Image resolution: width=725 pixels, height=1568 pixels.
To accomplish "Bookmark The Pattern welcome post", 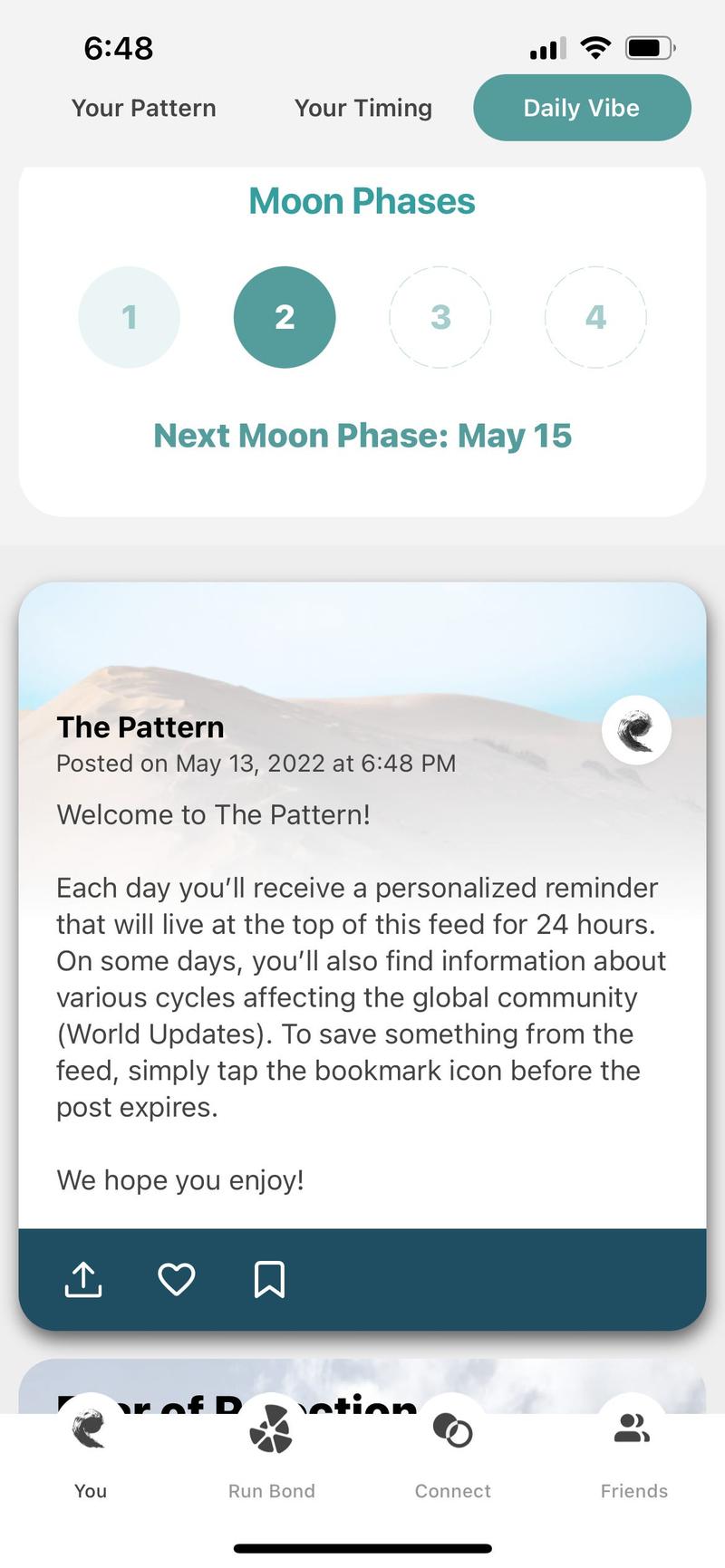I will click(269, 1279).
